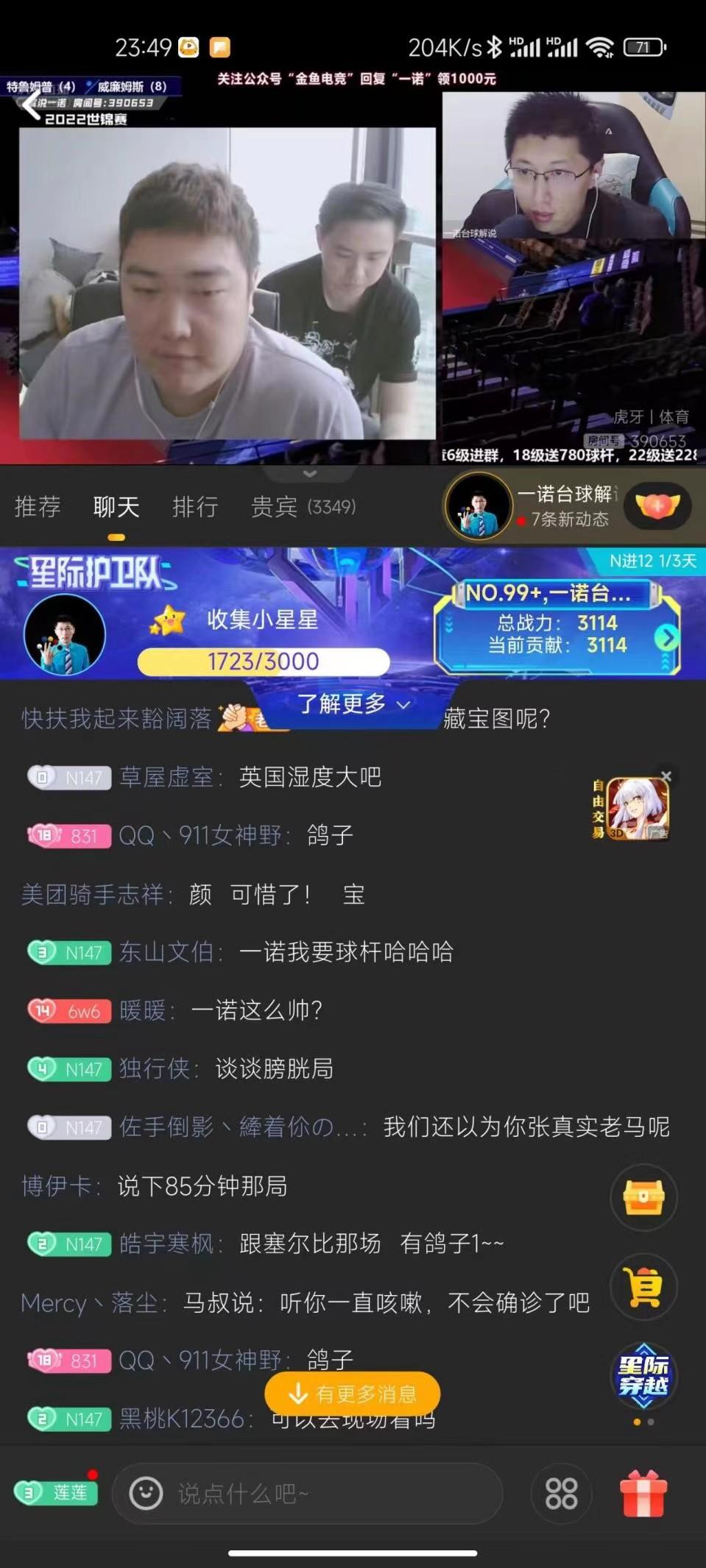Screen dimensions: 706x1568
Task: Switch to the 排行 tab
Action: pyautogui.click(x=195, y=507)
